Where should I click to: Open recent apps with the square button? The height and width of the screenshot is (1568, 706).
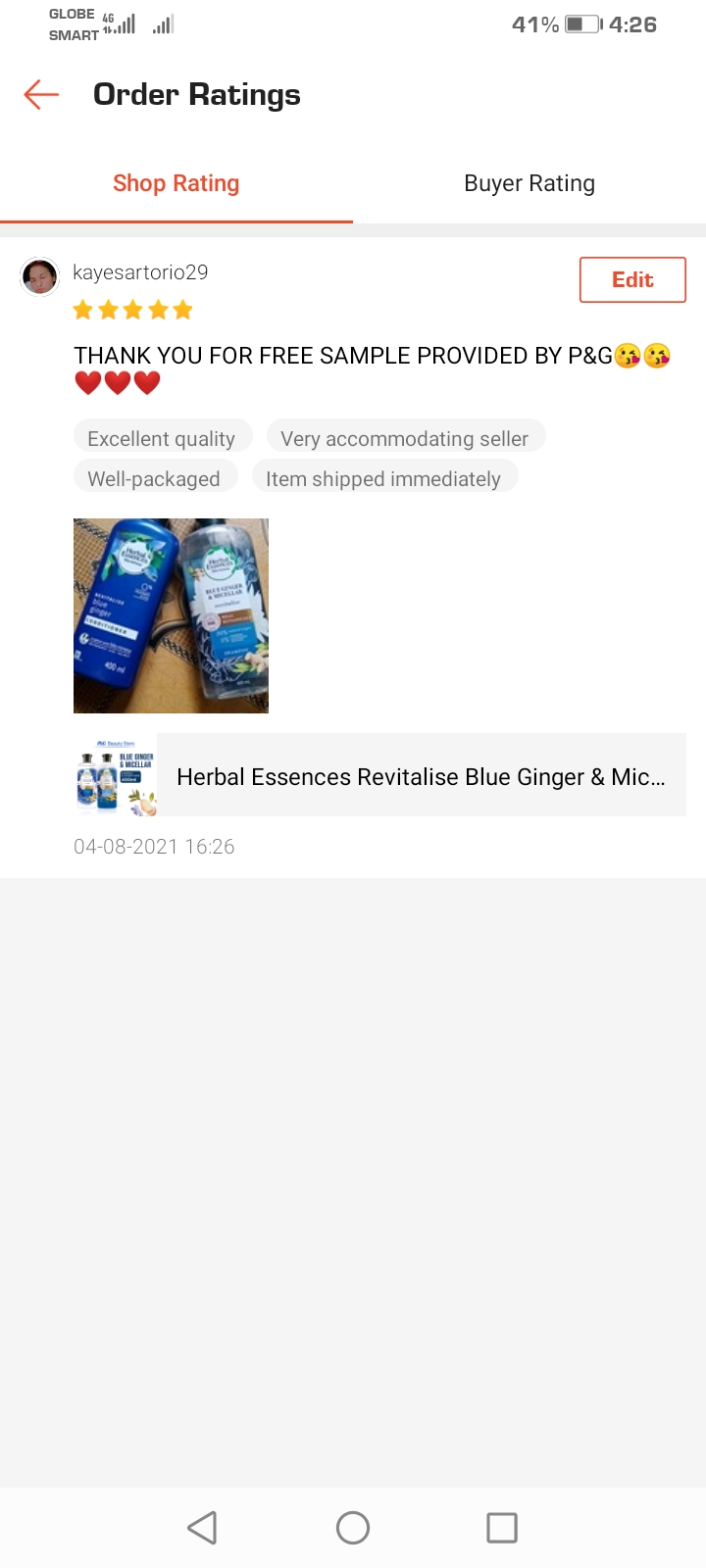pos(502,1527)
